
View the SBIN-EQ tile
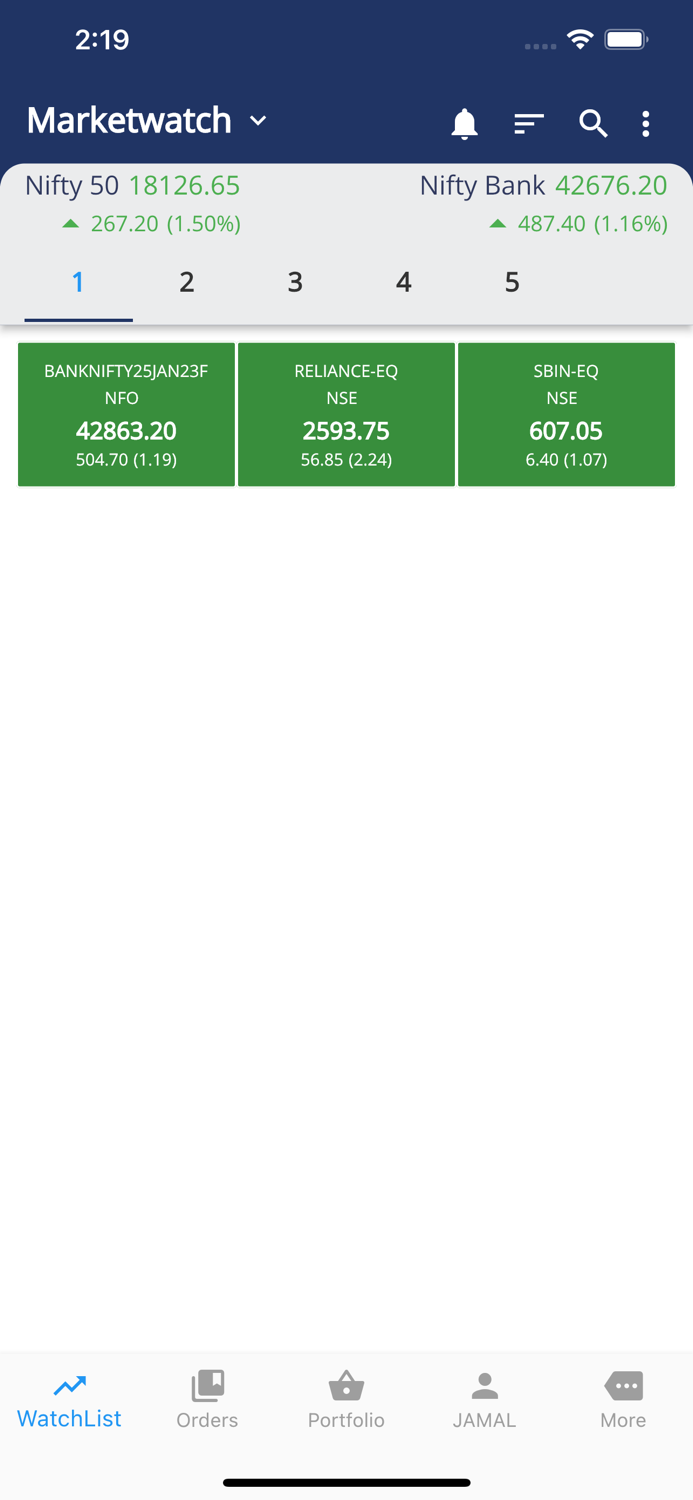click(566, 414)
